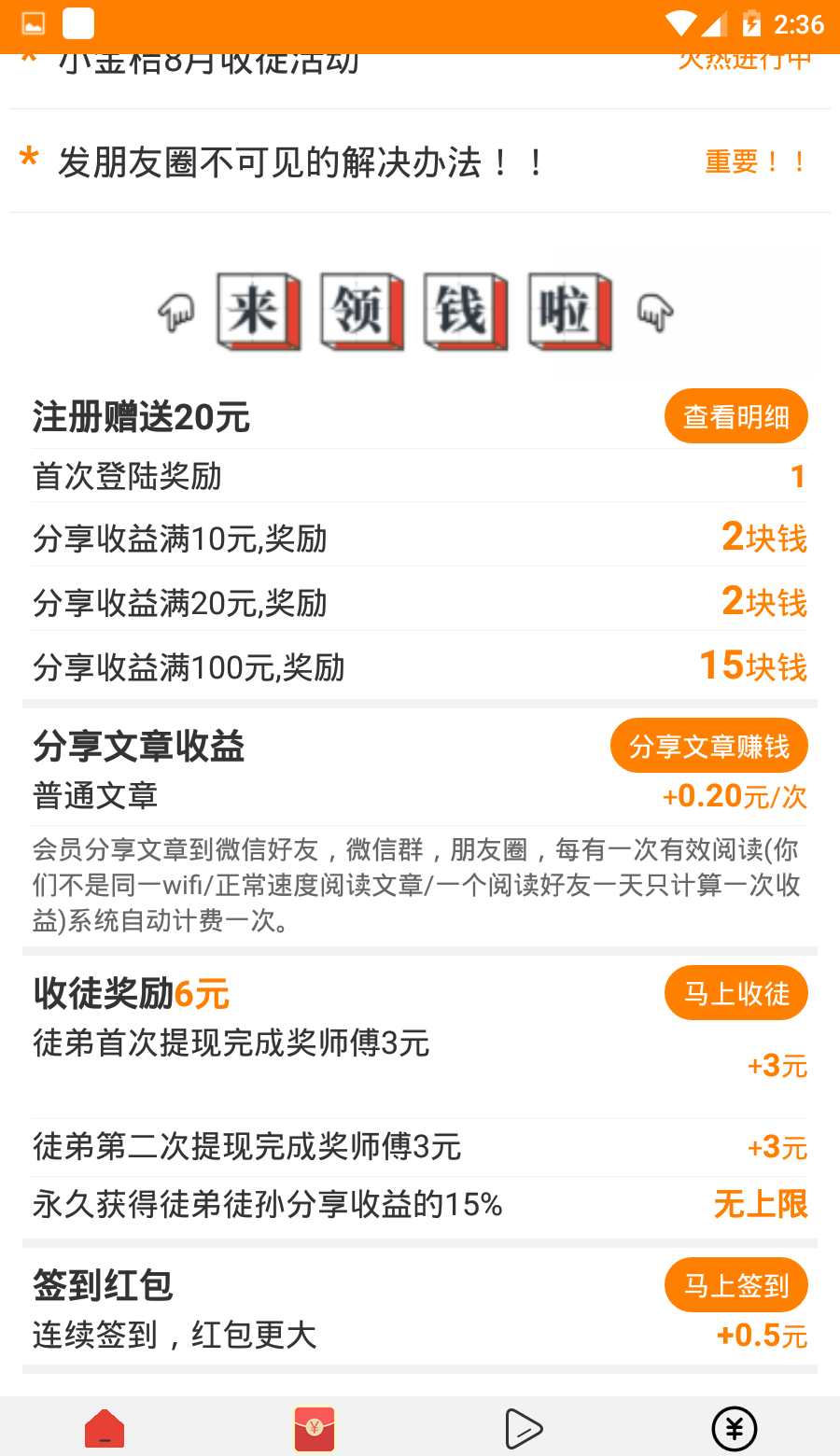Open the yuan earnings tab
The image size is (840, 1456).
coord(734,1428)
